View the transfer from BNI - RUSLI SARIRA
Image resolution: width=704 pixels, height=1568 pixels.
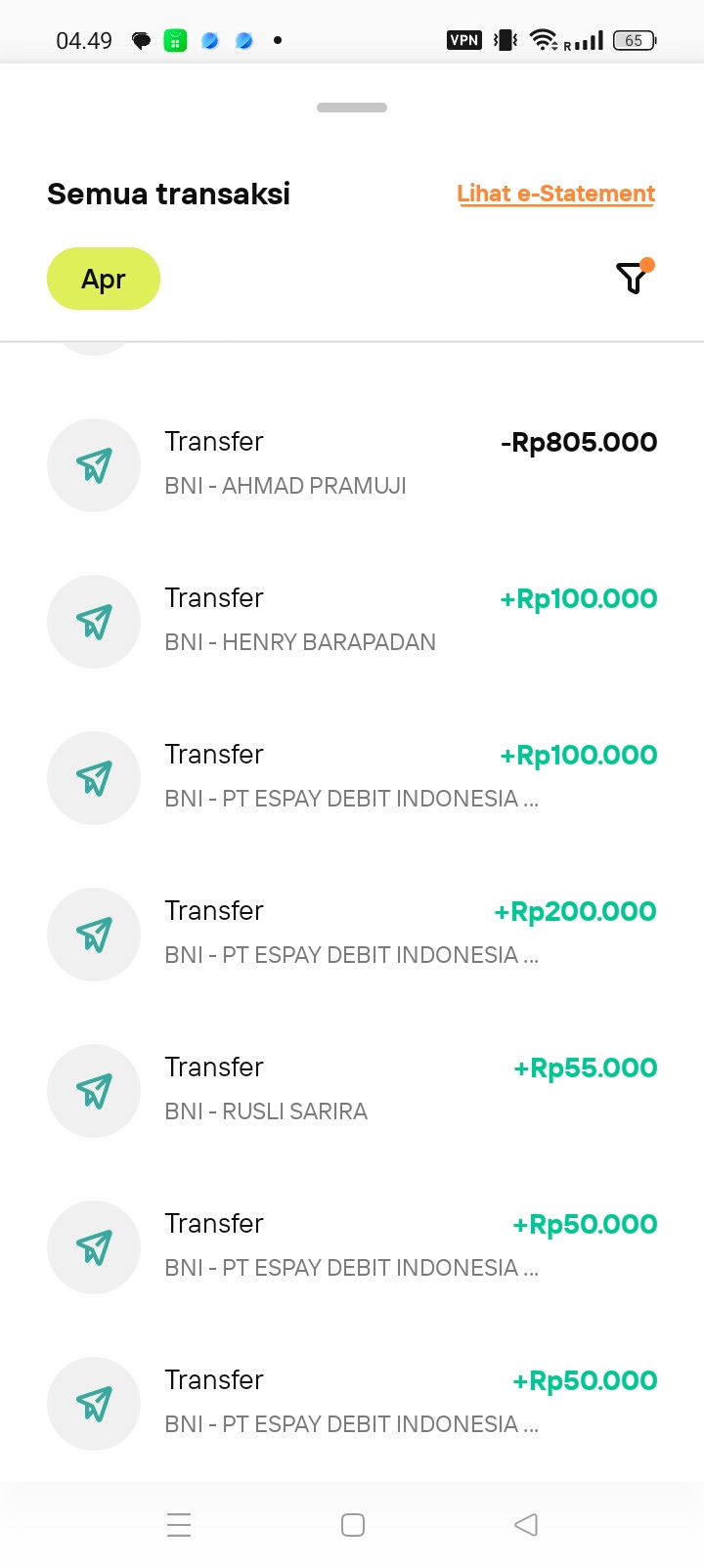[x=352, y=1090]
